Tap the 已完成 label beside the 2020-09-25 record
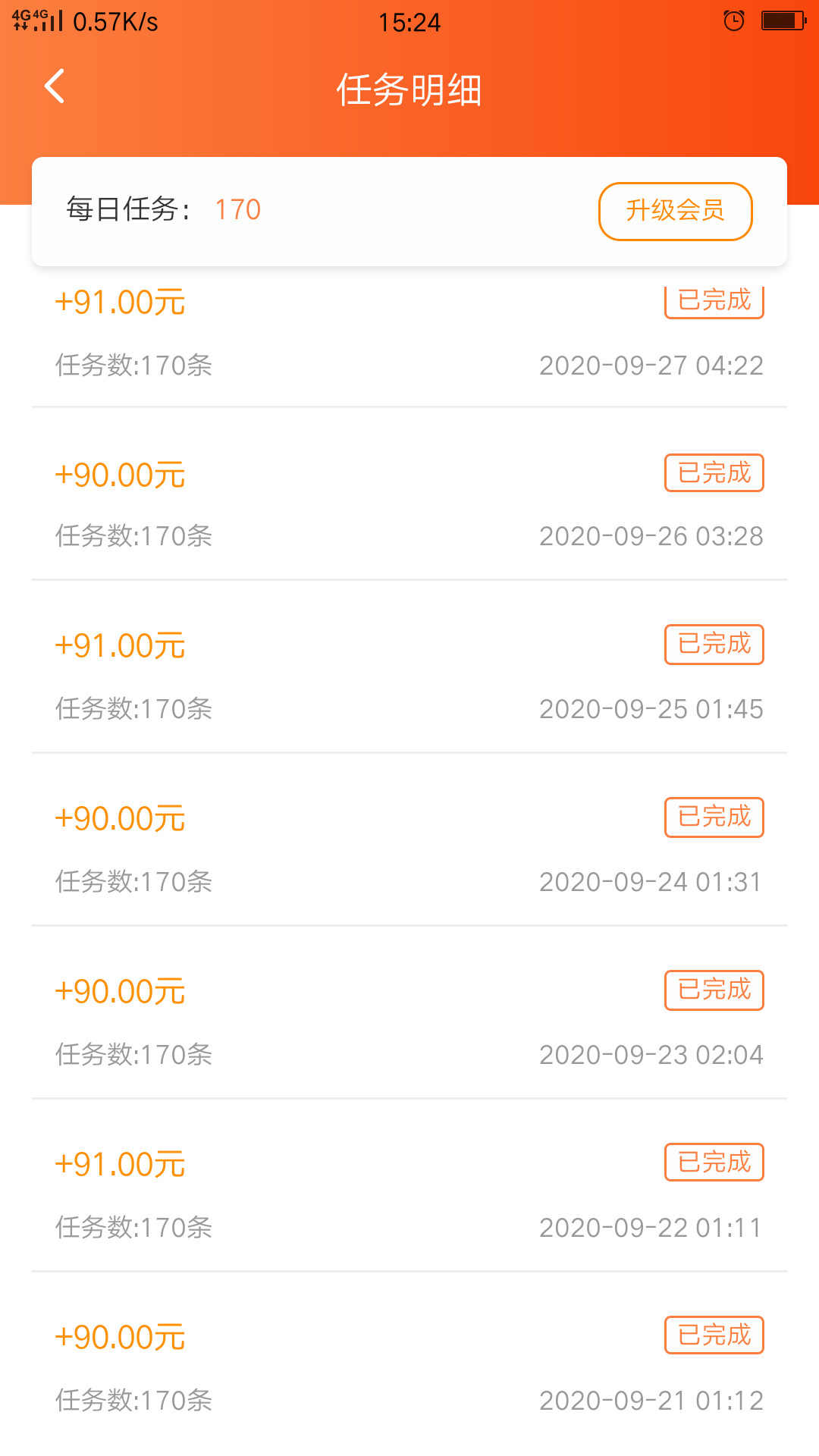This screenshot has height=1456, width=819. [x=713, y=644]
